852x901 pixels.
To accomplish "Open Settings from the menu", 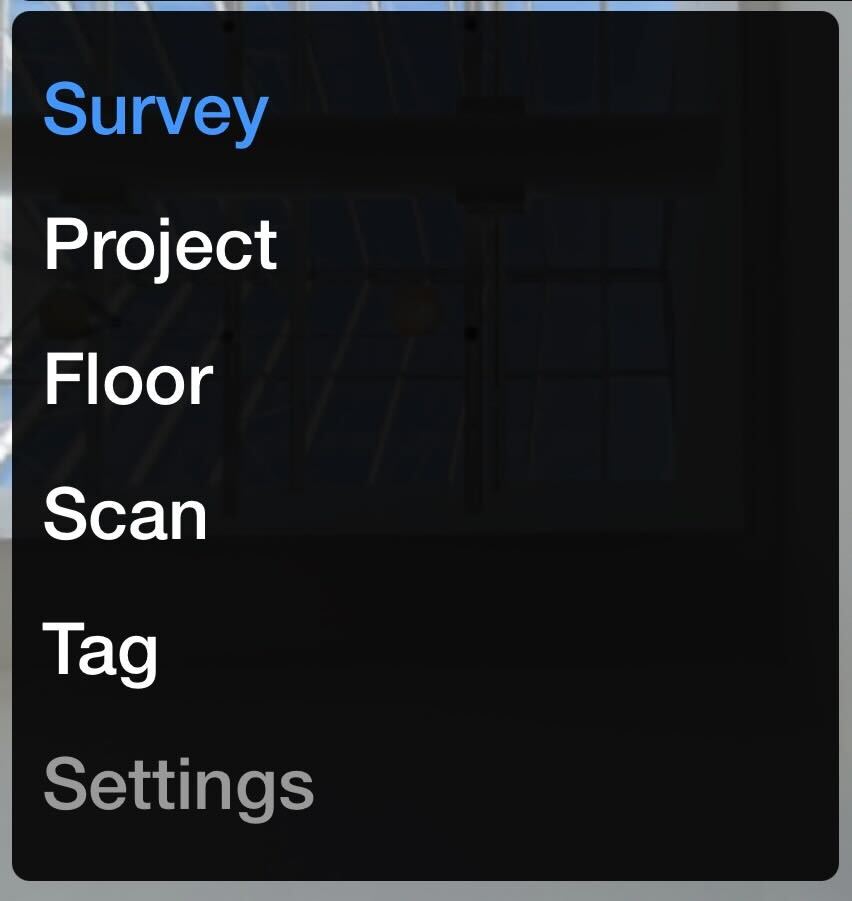I will (178, 785).
